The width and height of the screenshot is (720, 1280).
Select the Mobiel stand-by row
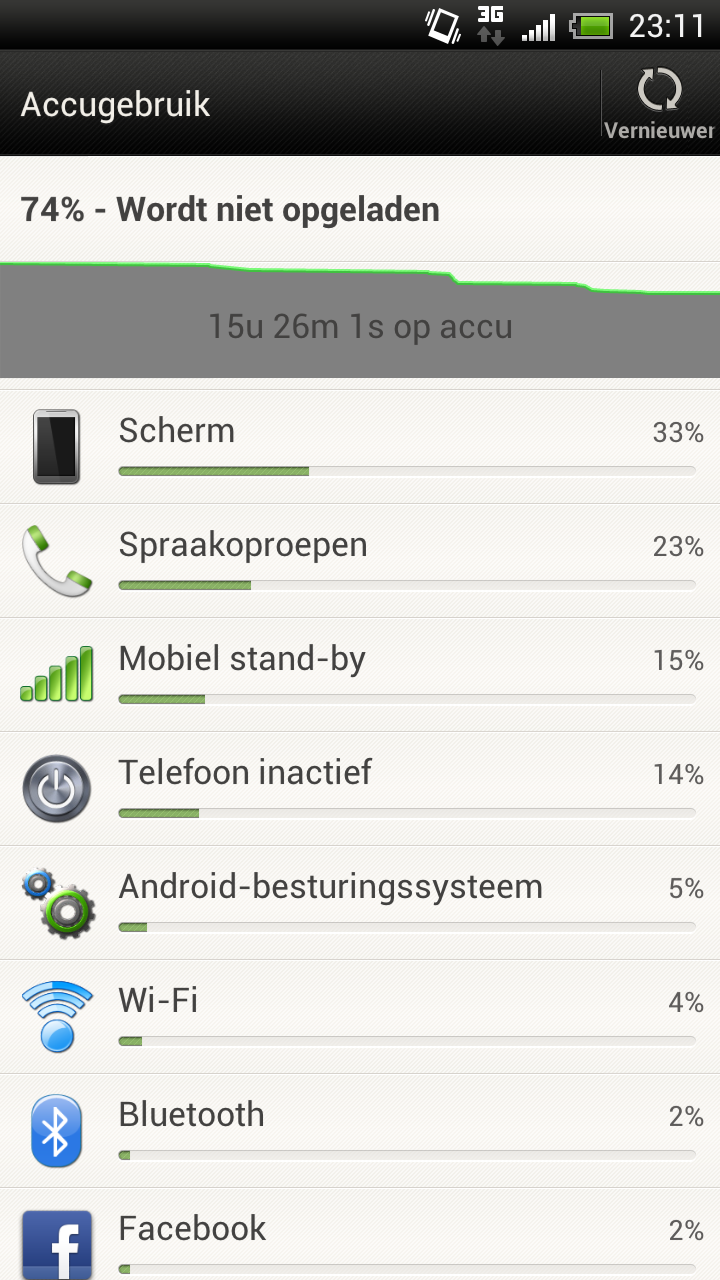coord(360,675)
